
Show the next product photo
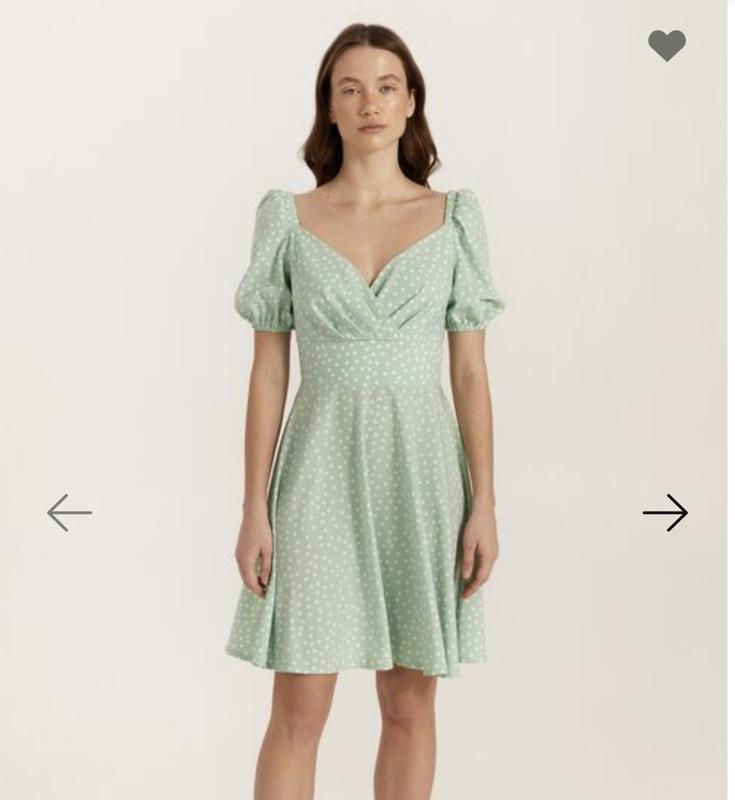tap(665, 513)
